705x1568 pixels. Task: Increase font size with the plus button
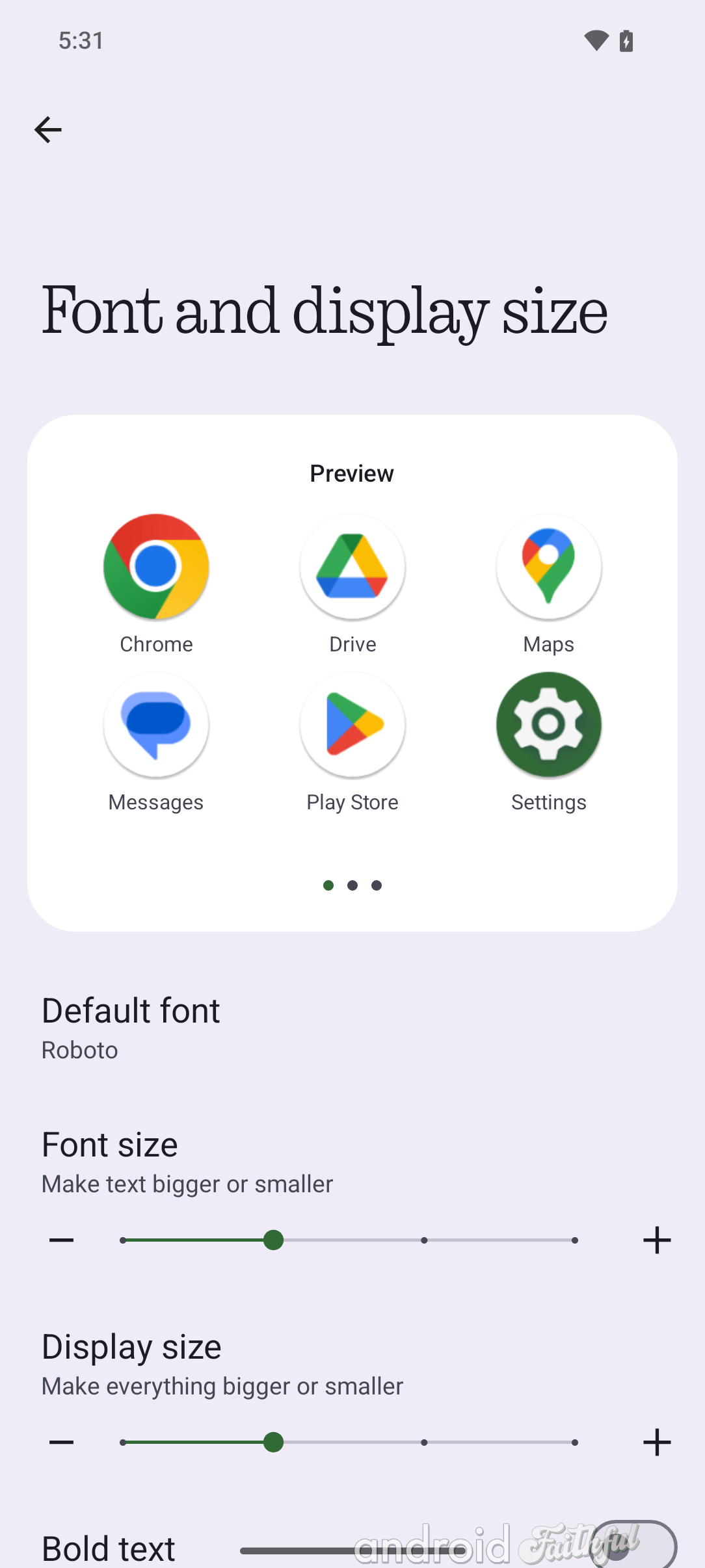(x=657, y=1240)
